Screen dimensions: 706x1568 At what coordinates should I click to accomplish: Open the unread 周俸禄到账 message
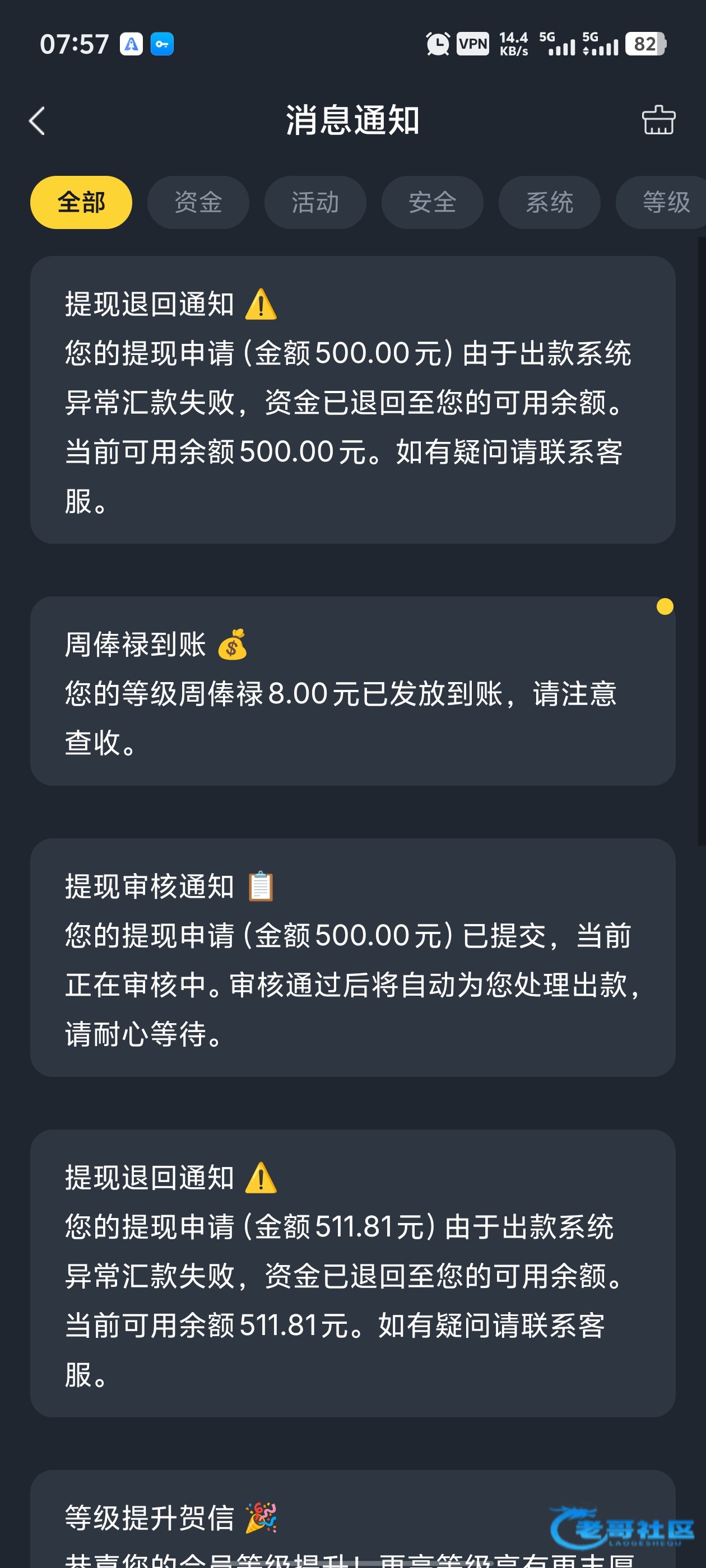[352, 691]
